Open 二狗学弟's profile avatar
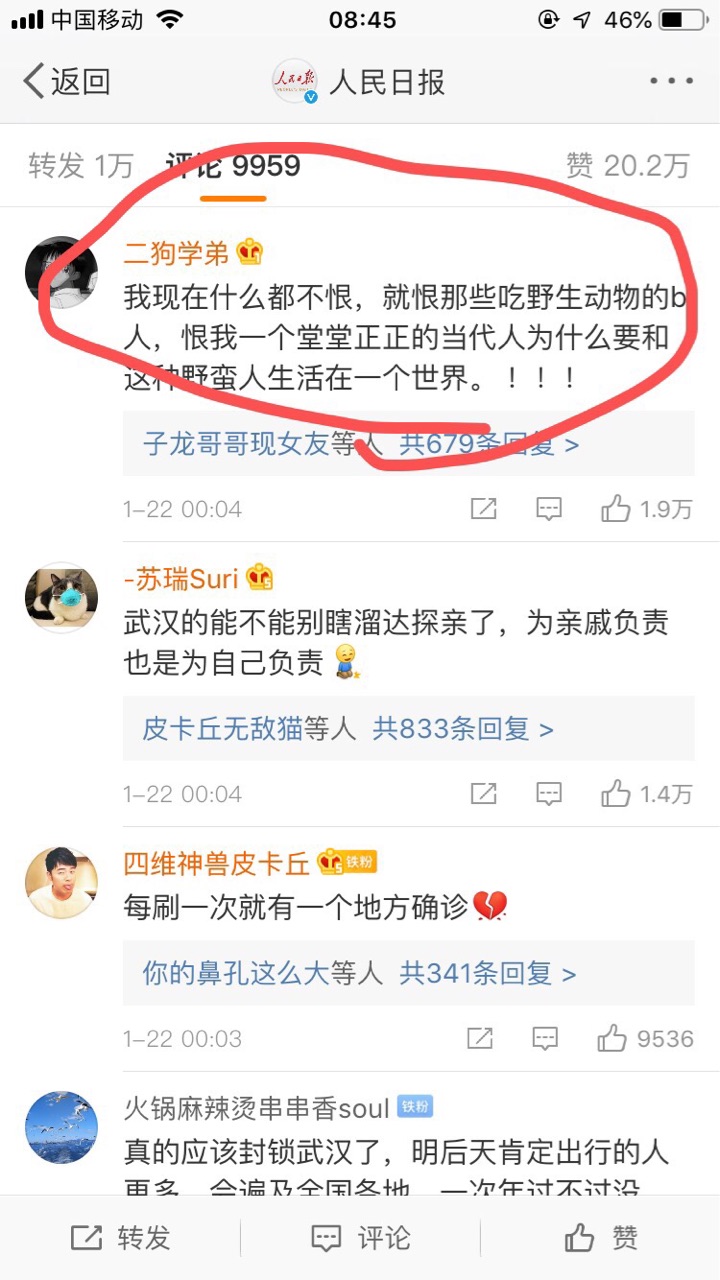The height and width of the screenshot is (1280, 720). pos(61,273)
